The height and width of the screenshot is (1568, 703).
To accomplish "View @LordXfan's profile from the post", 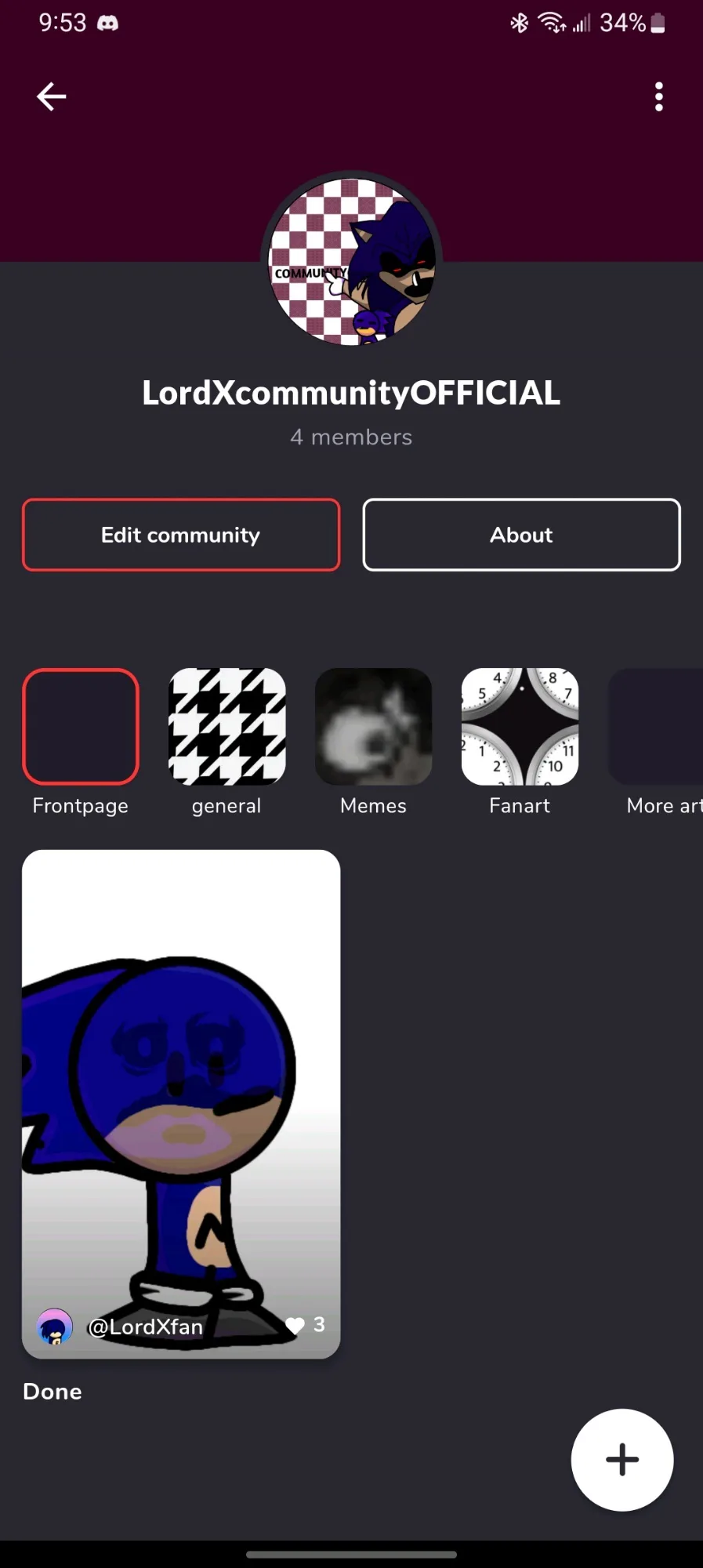I will pos(145,1327).
